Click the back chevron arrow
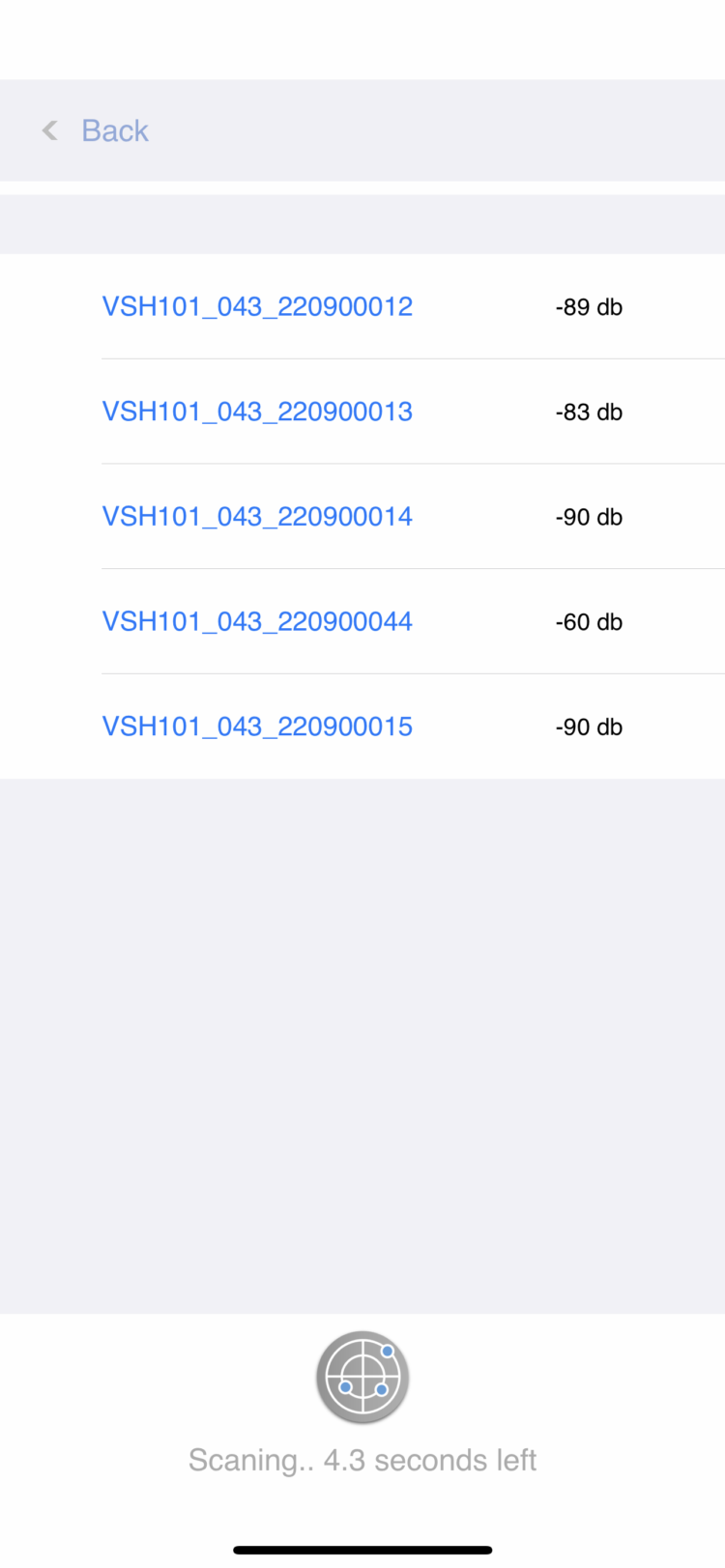The image size is (725, 1568). click(48, 130)
